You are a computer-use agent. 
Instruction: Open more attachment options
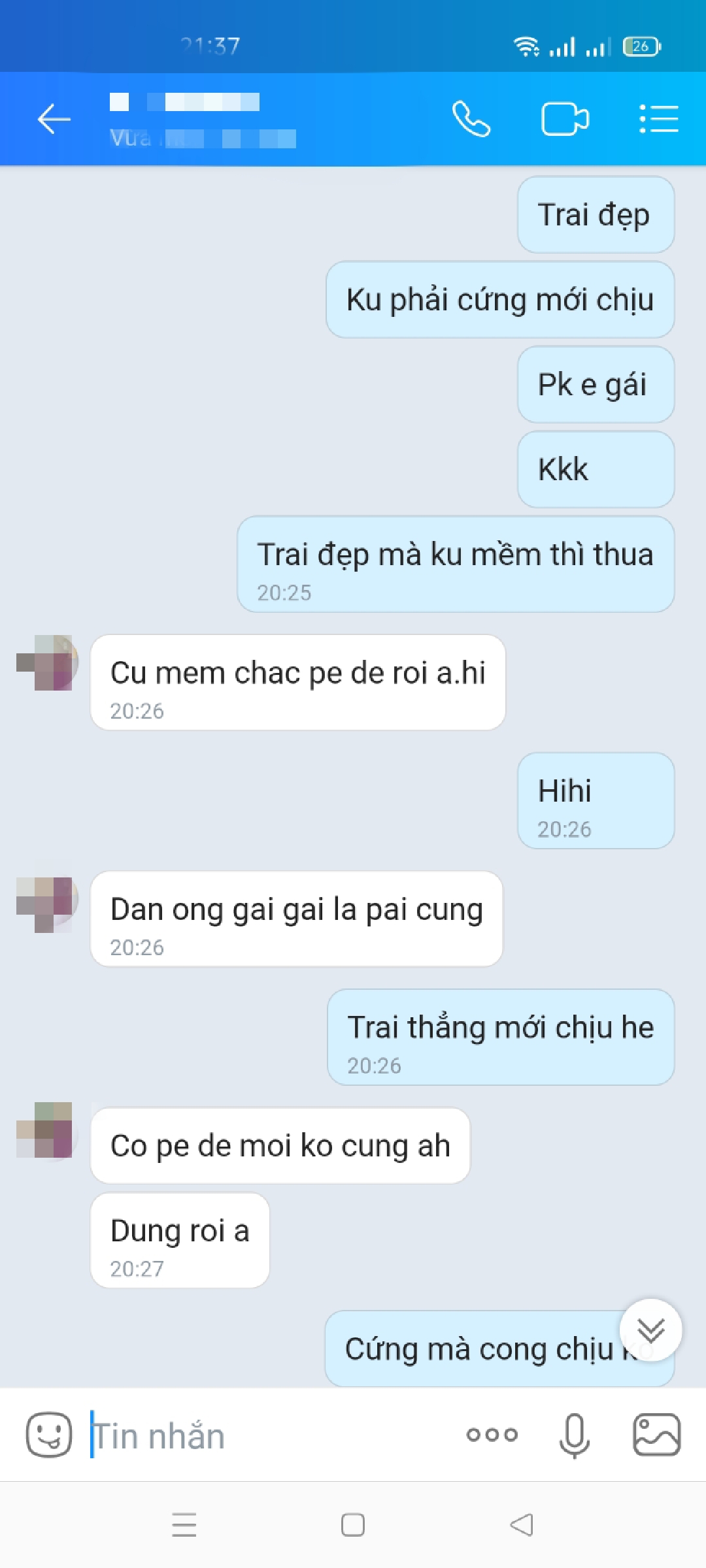click(492, 1435)
